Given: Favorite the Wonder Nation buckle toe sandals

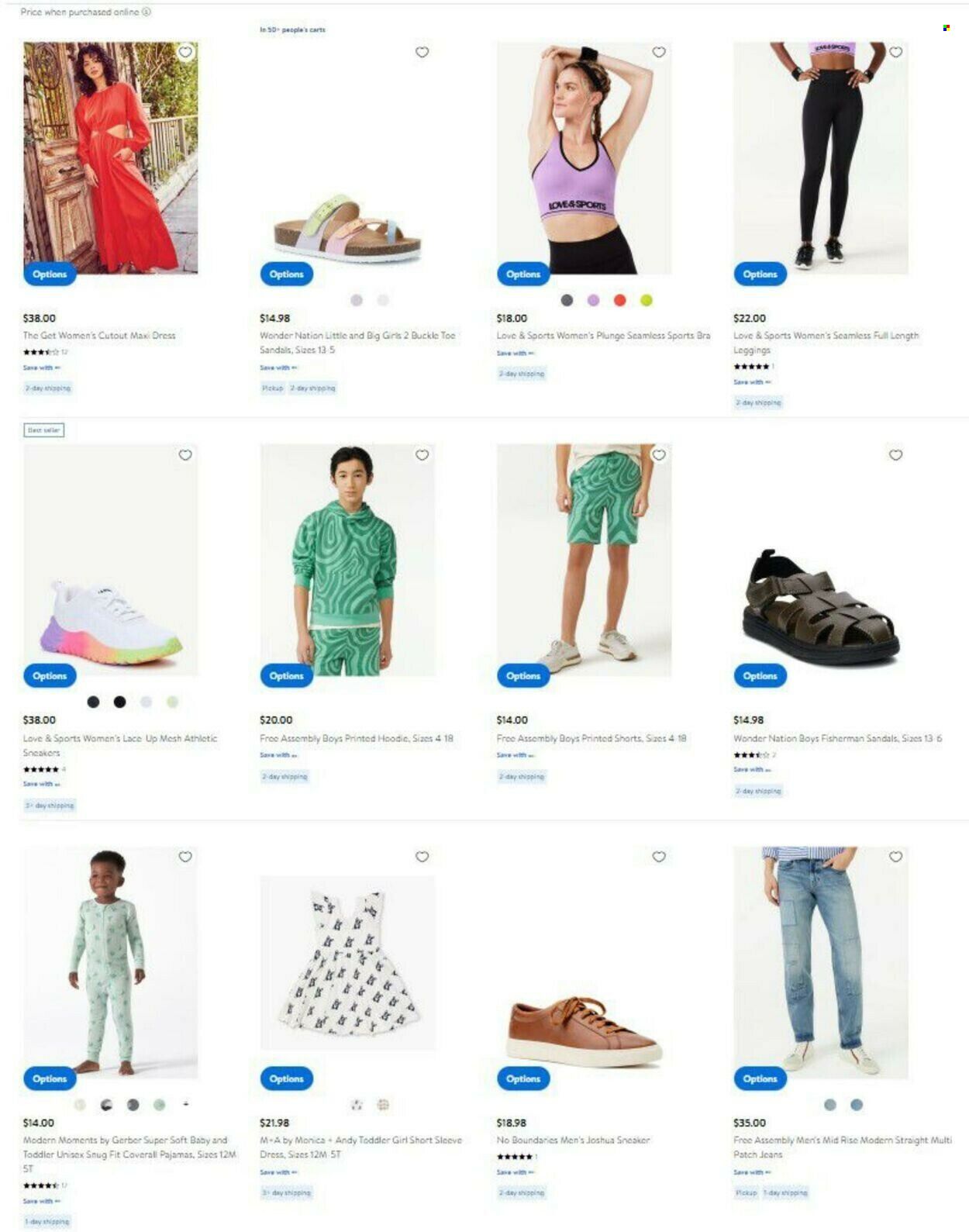Looking at the screenshot, I should [422, 53].
